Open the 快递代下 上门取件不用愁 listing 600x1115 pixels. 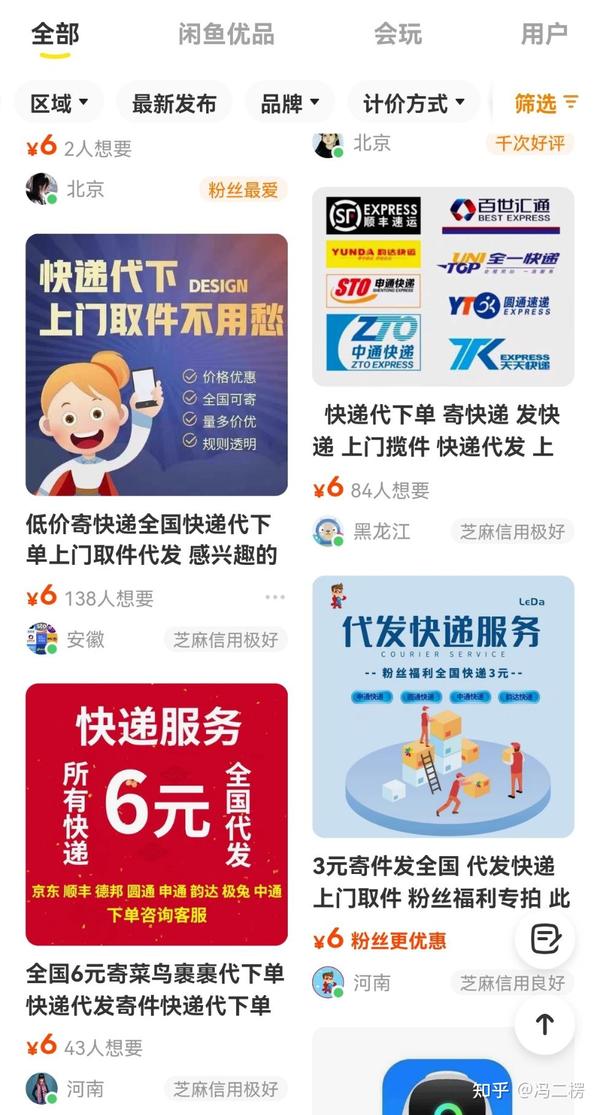pyautogui.click(x=156, y=364)
